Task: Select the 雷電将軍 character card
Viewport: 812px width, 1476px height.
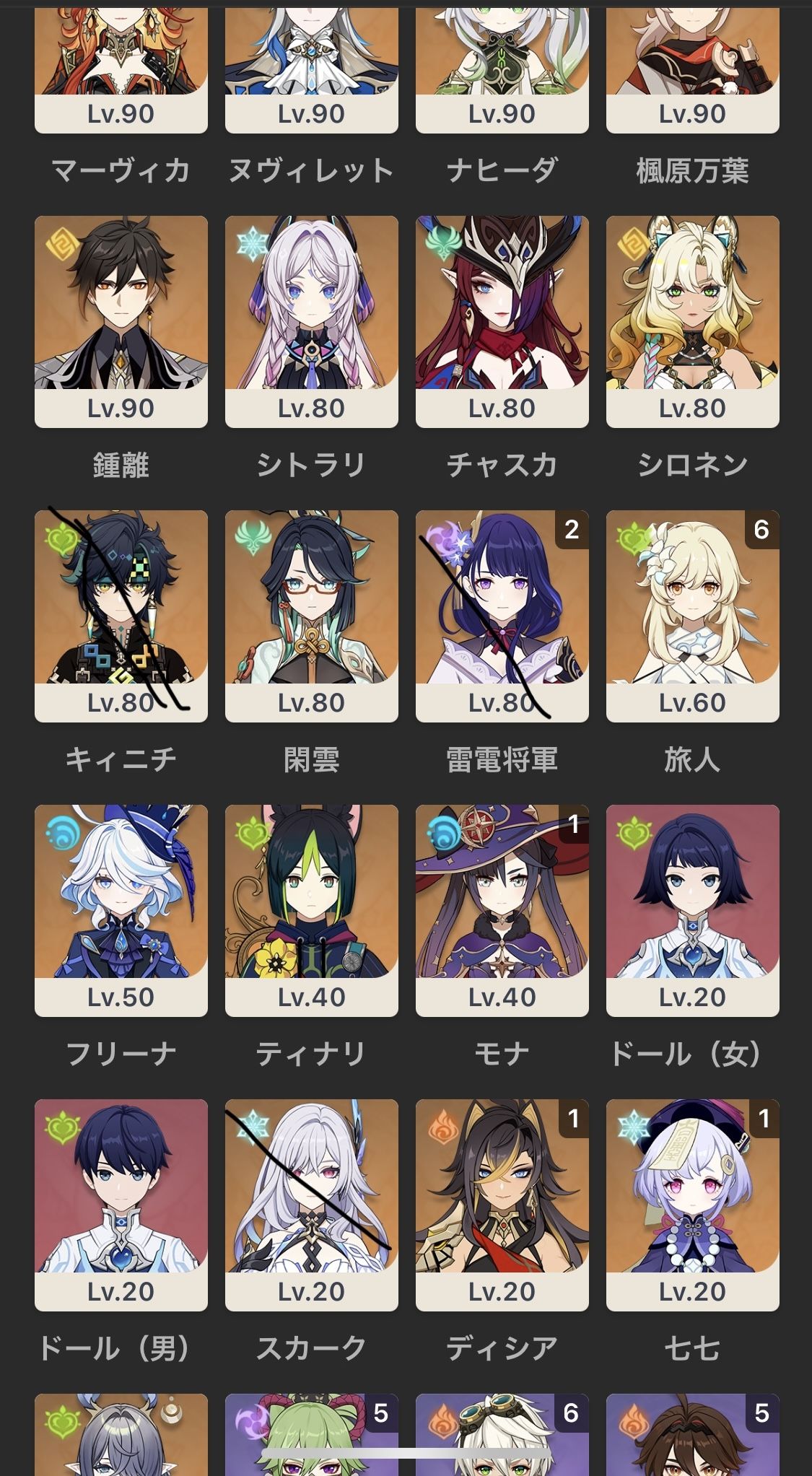Action: (502, 616)
